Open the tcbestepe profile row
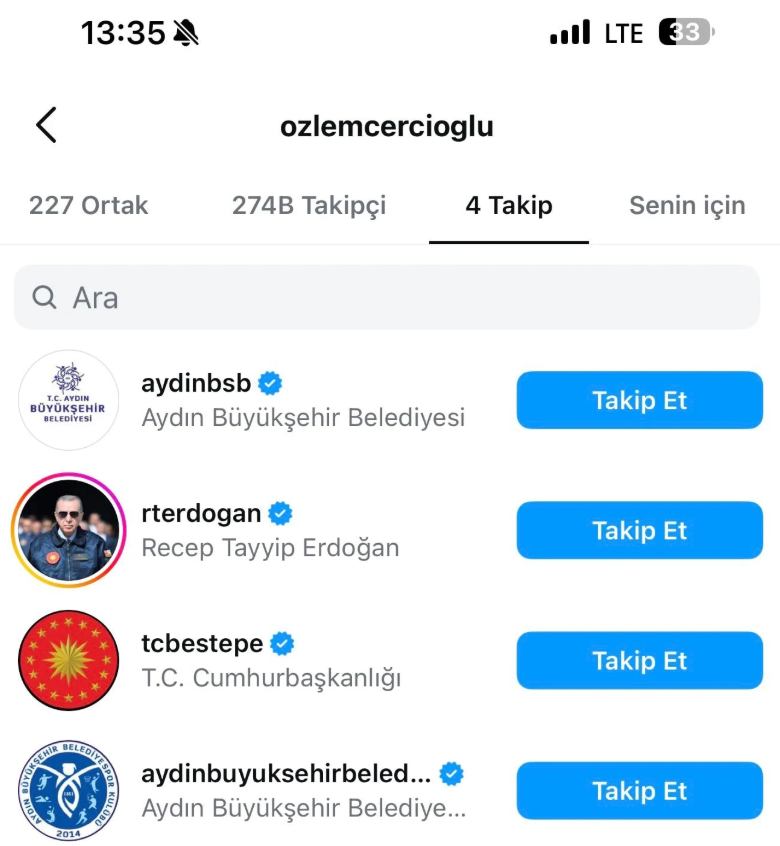The width and height of the screenshot is (780, 846). coord(202,643)
